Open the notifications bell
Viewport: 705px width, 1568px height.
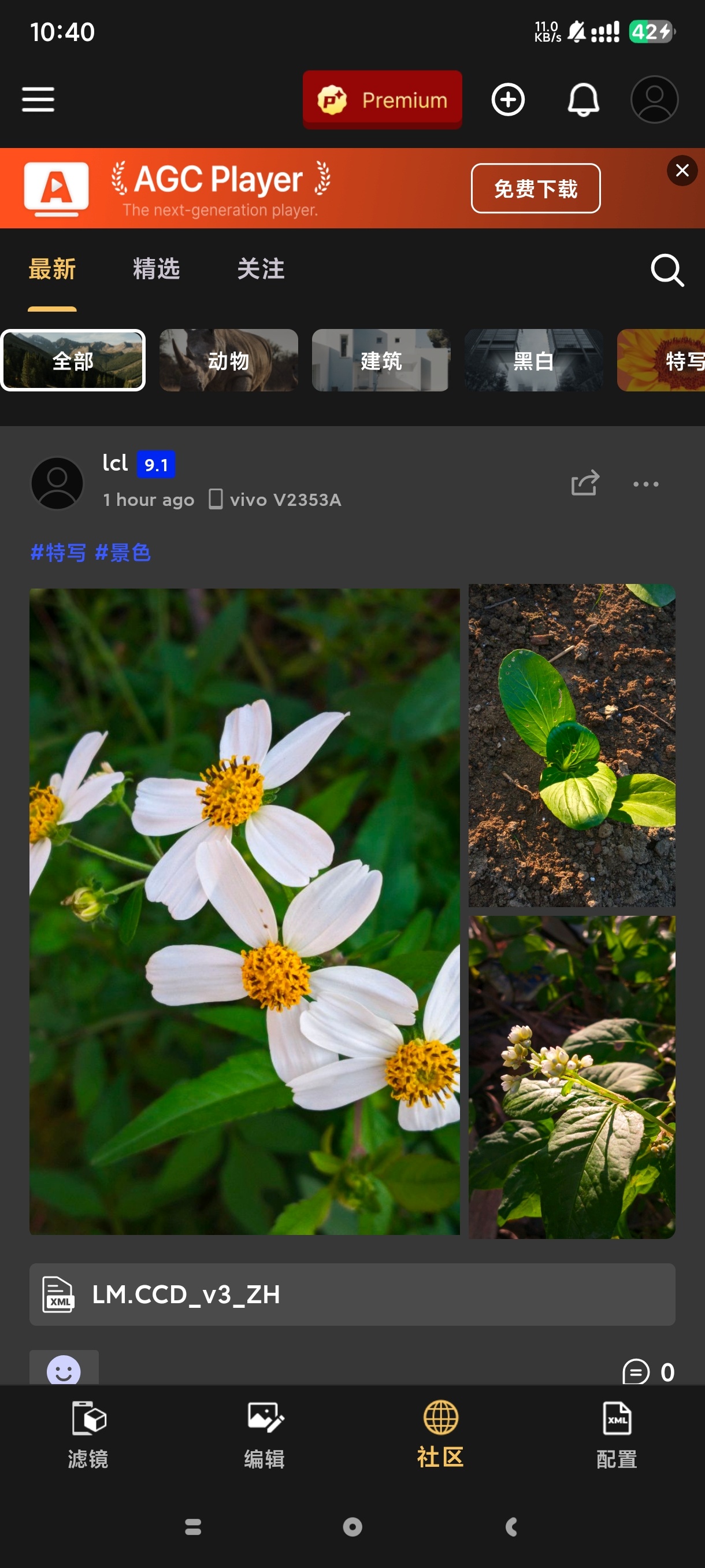tap(582, 99)
